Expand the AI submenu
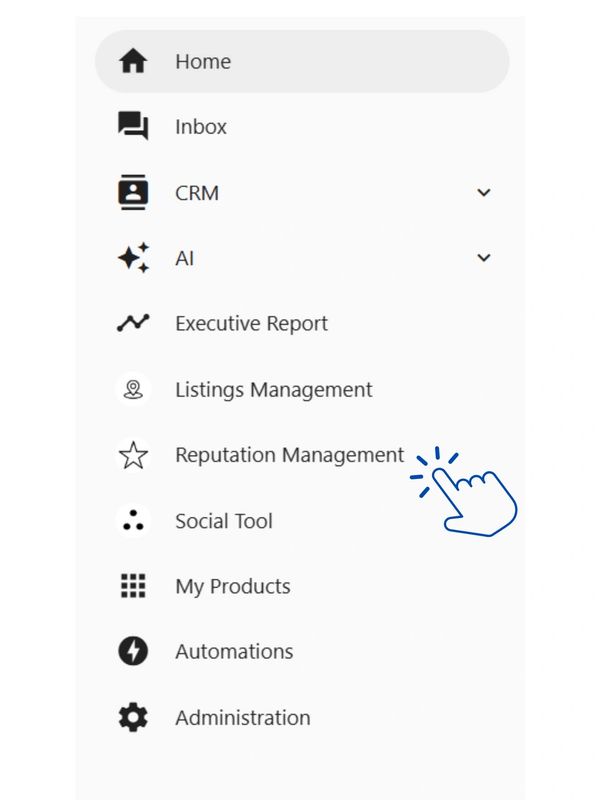600x800 pixels. click(484, 258)
